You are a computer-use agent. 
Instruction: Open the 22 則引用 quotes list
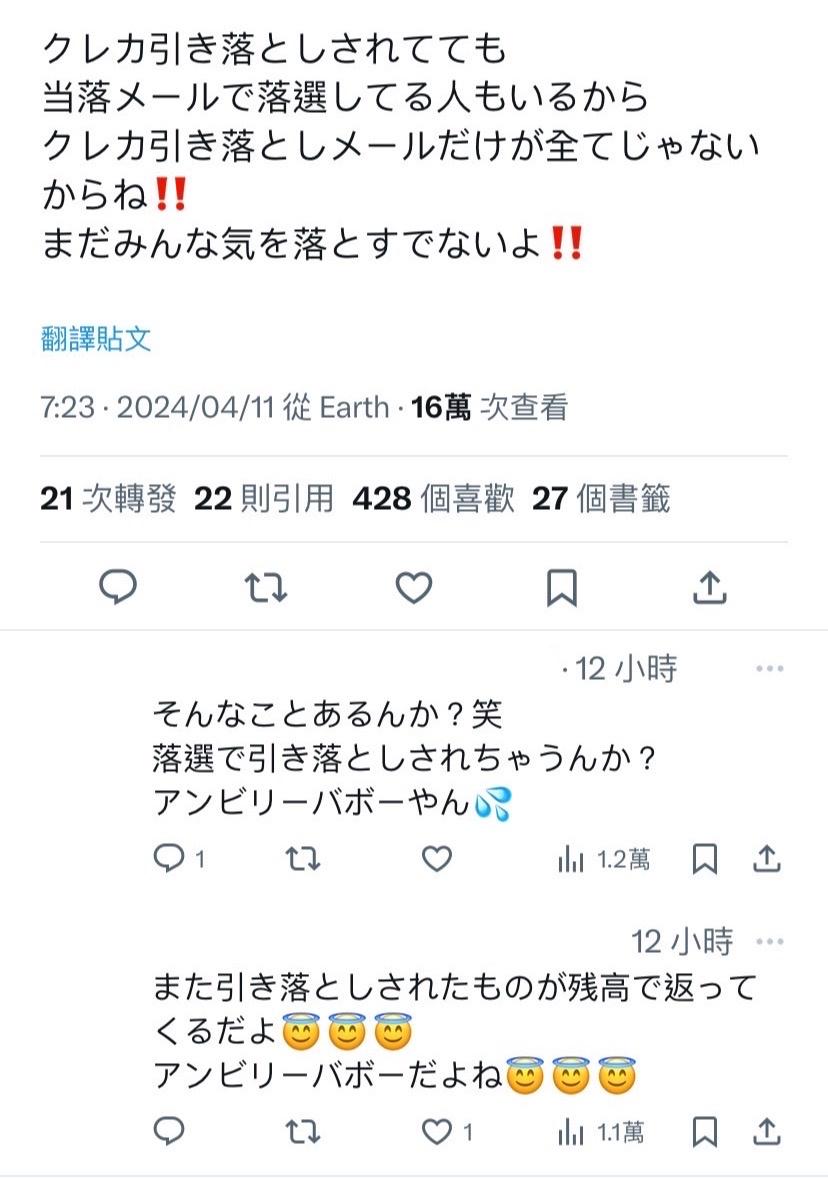264,498
